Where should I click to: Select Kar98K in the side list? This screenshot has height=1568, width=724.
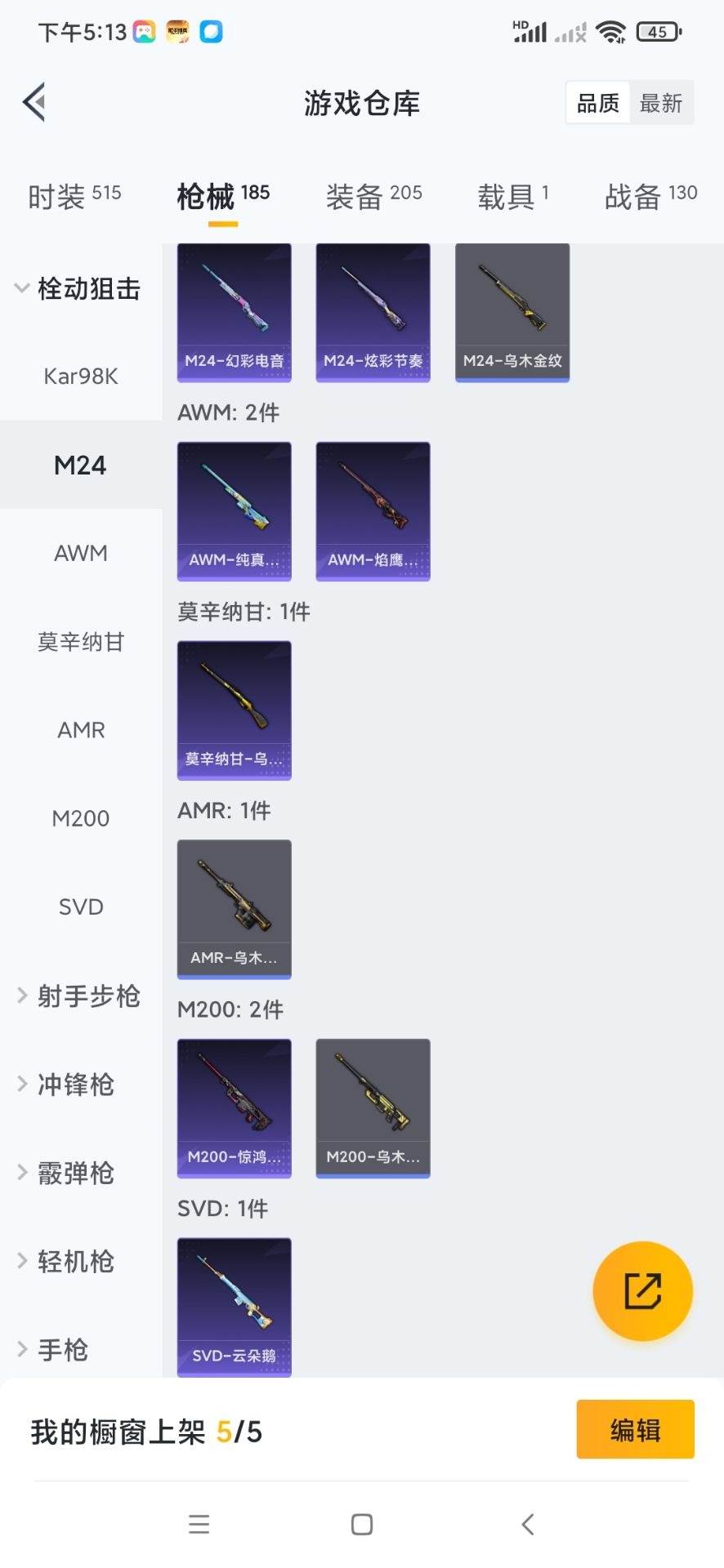[81, 376]
